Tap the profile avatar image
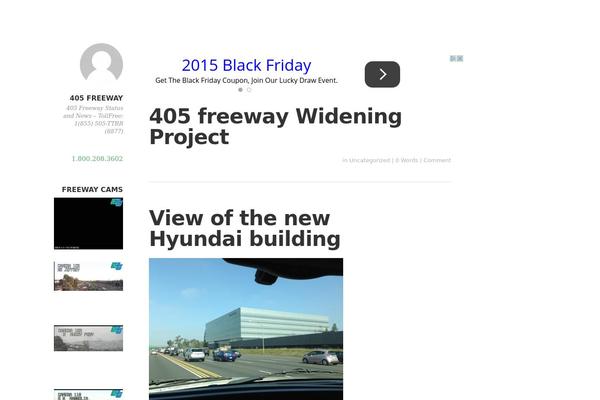The height and width of the screenshot is (400, 600). click(101, 64)
